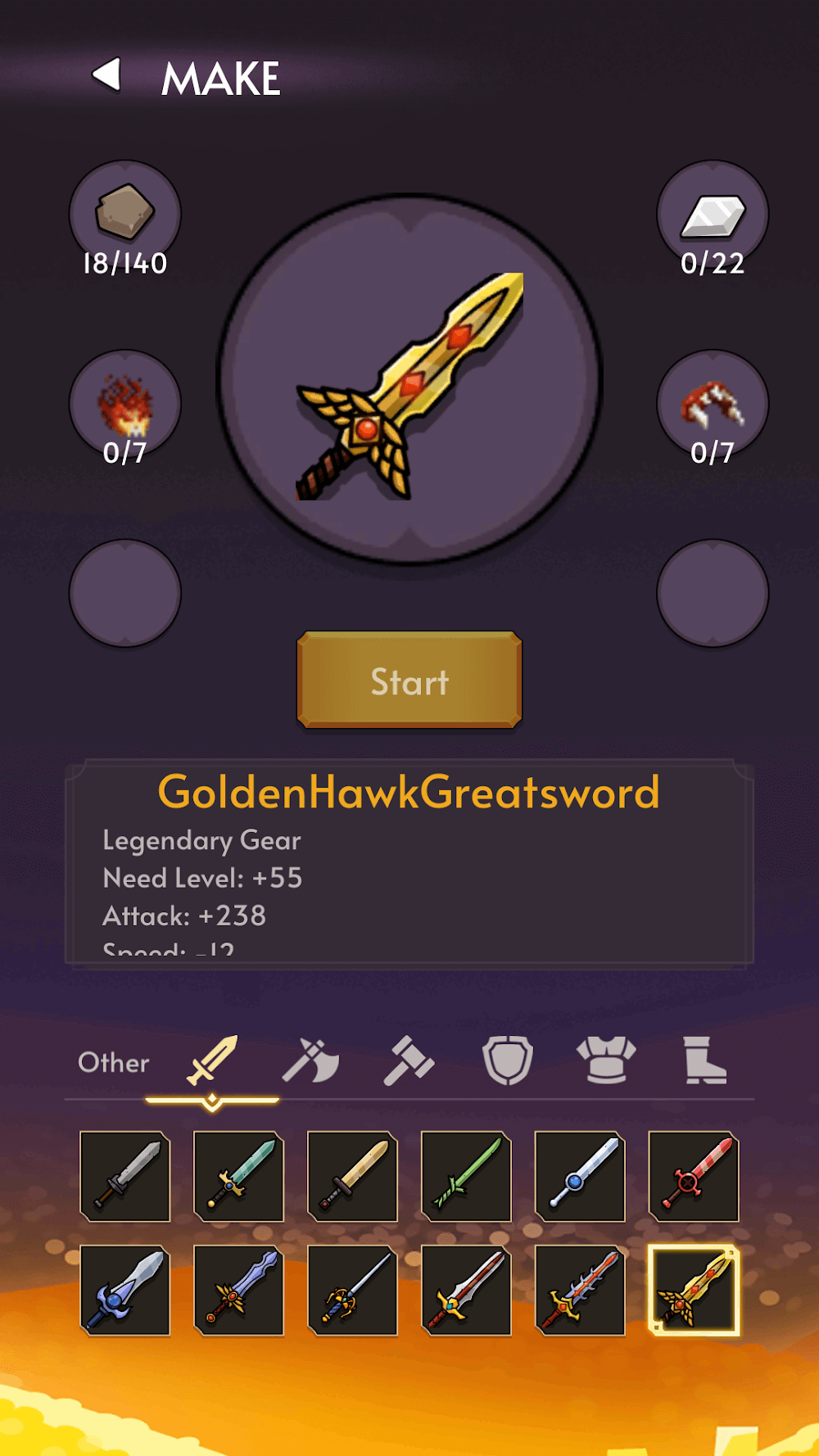Select the wavy purple blade sword
The height and width of the screenshot is (1456, 819).
238,1290
